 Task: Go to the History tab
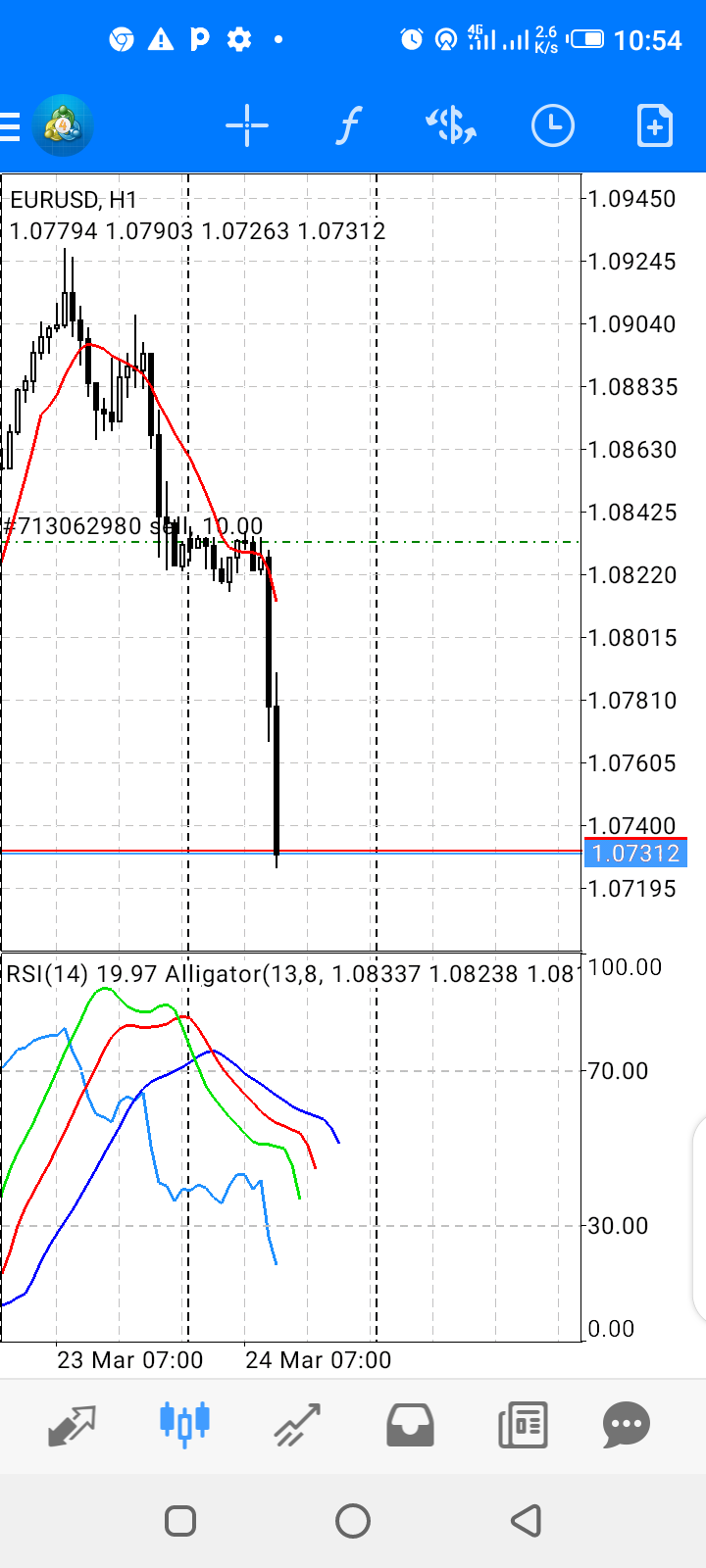[410, 1425]
